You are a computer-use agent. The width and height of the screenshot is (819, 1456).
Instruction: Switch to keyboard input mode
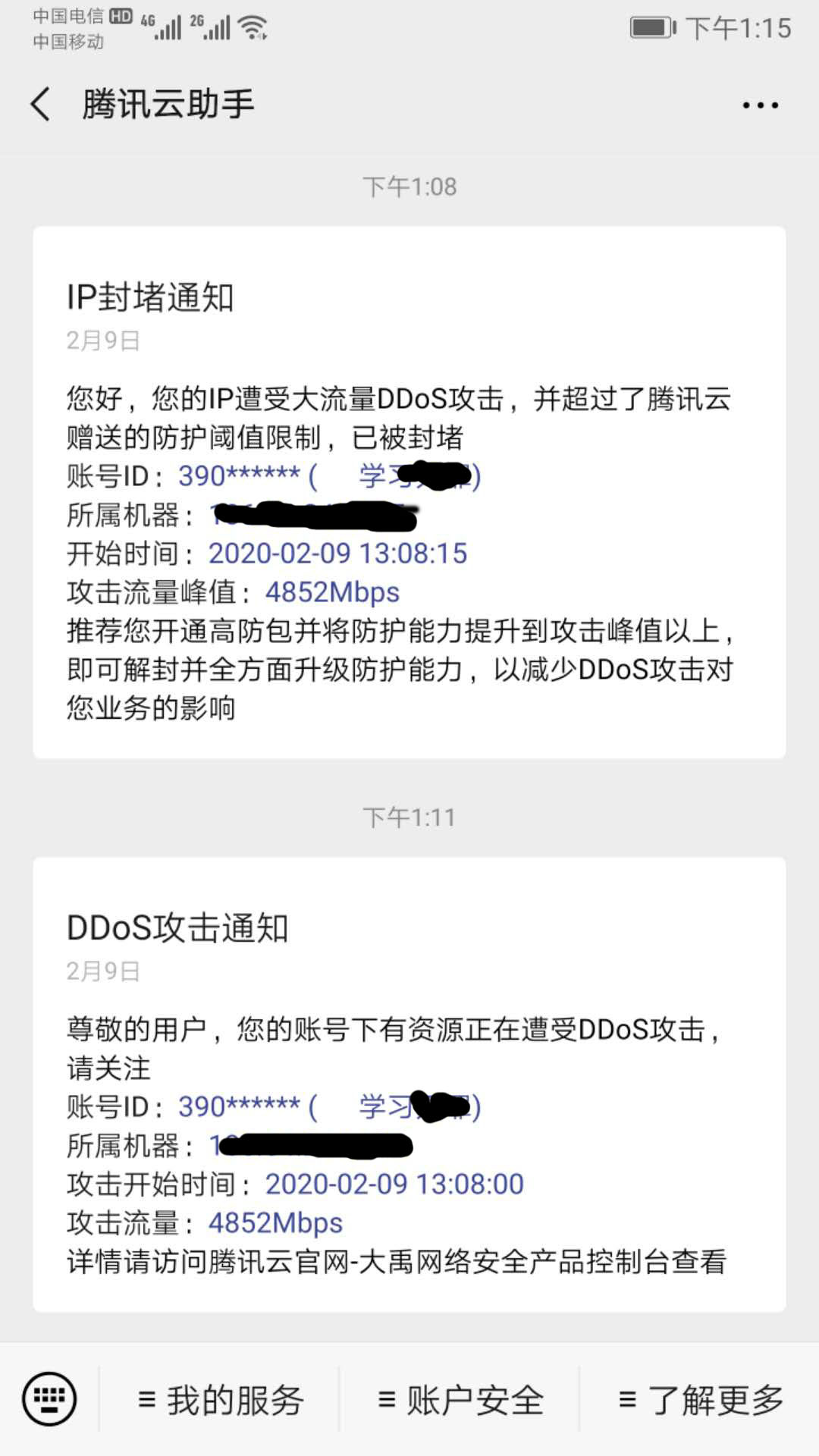(x=49, y=1399)
